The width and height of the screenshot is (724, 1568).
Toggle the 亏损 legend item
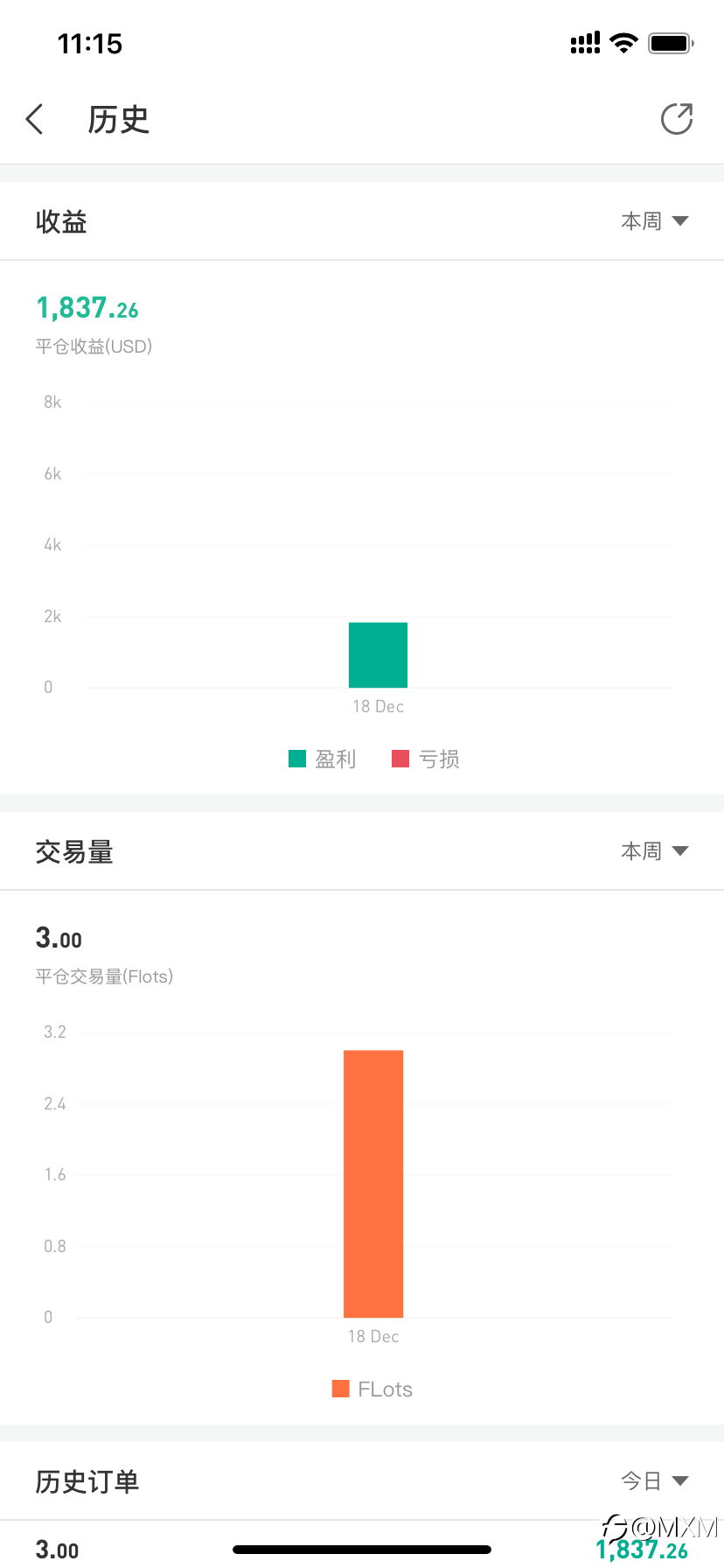[x=426, y=759]
